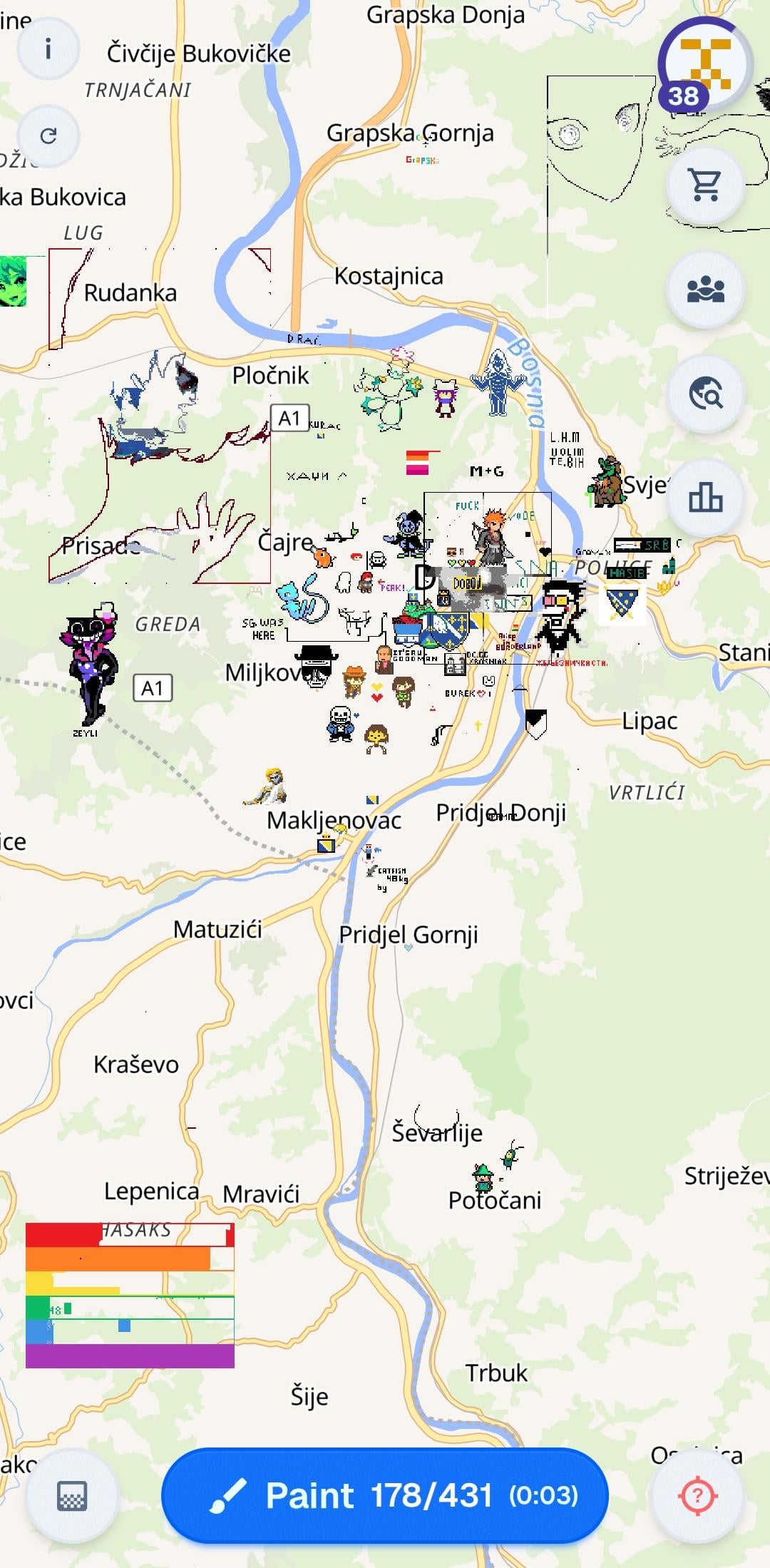
Task: Open the user profile avatar
Action: (x=705, y=65)
